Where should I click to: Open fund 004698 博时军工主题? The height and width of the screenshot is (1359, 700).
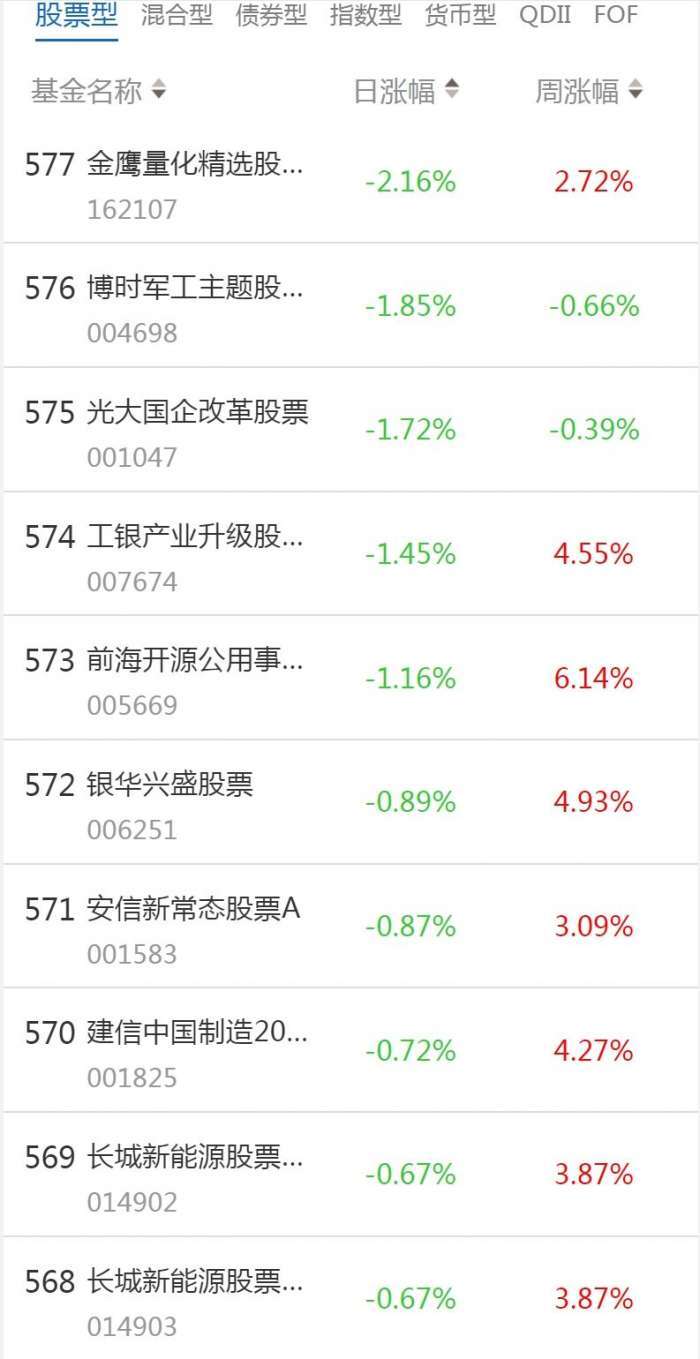pos(195,288)
